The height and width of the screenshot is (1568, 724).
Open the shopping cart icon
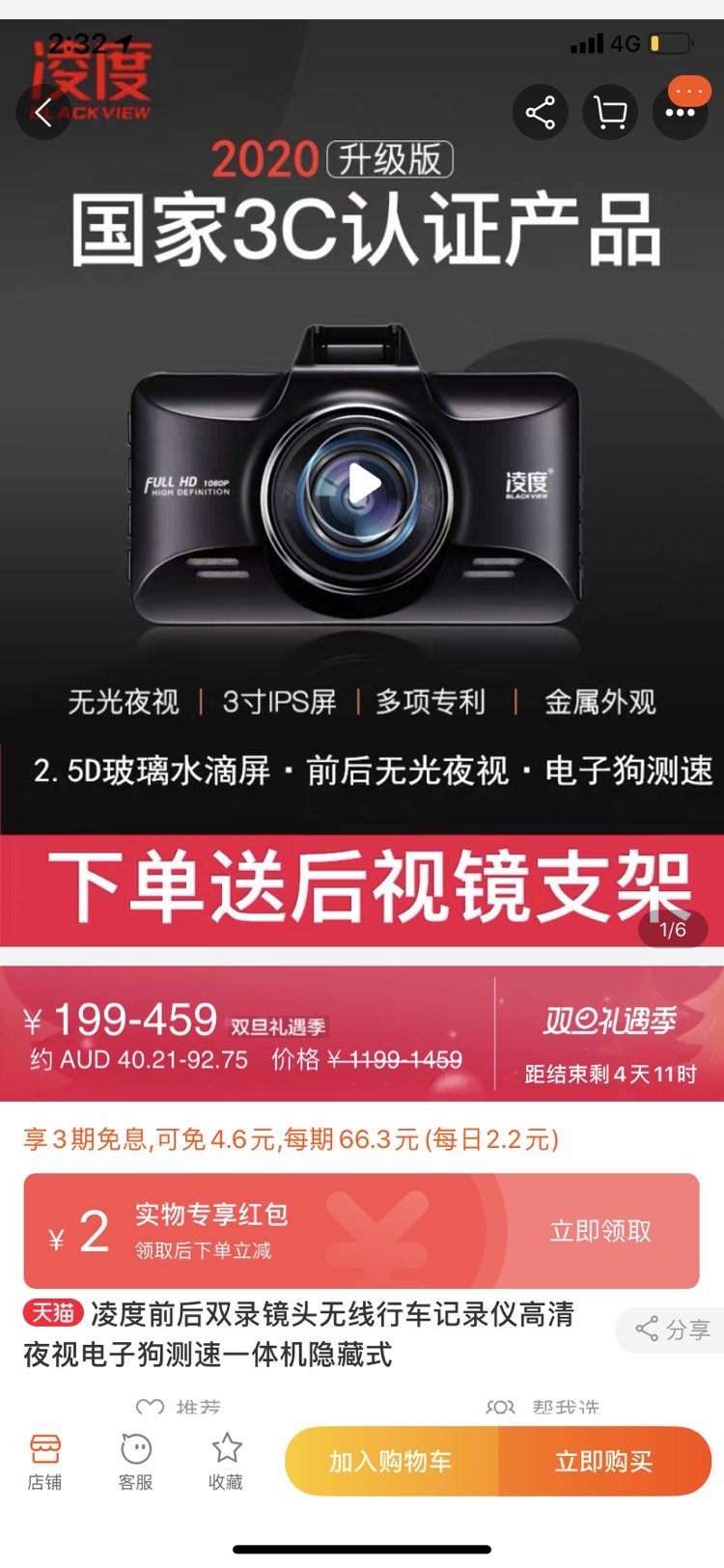(x=610, y=113)
